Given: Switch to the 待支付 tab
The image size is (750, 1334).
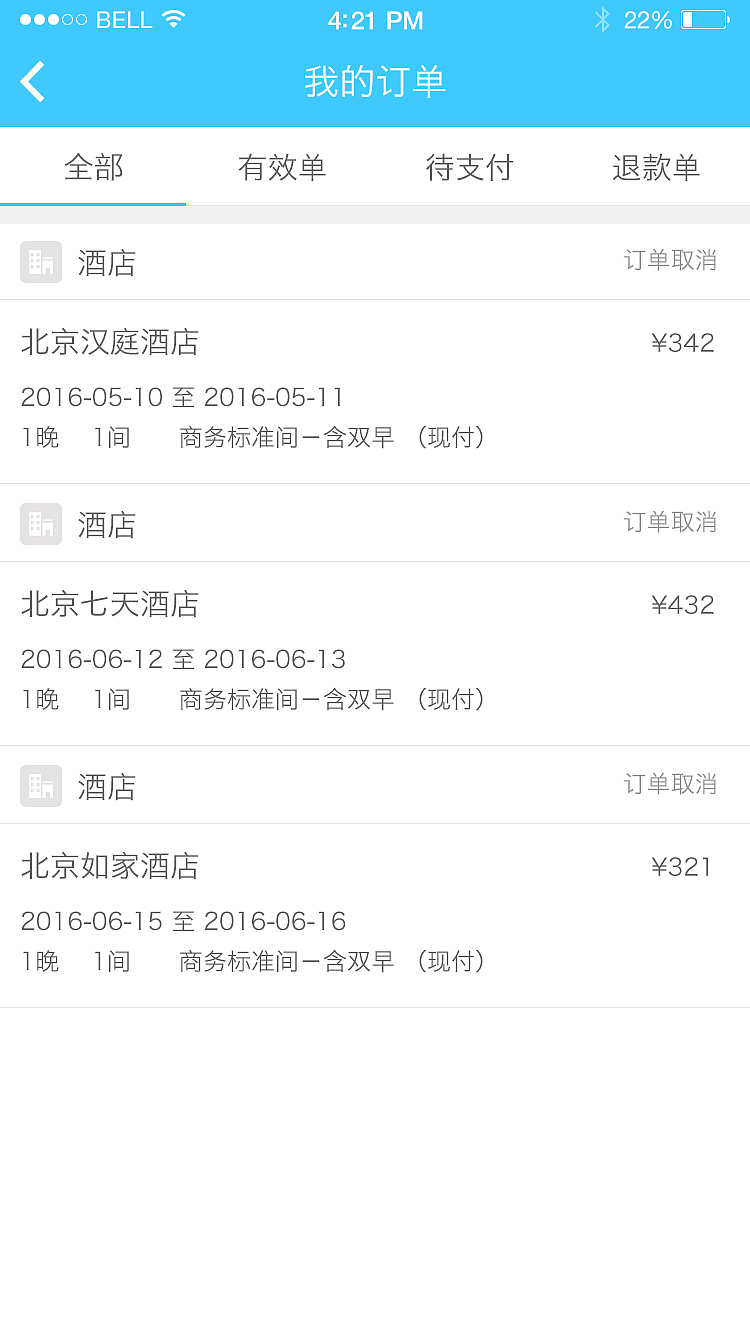Looking at the screenshot, I should 469,168.
